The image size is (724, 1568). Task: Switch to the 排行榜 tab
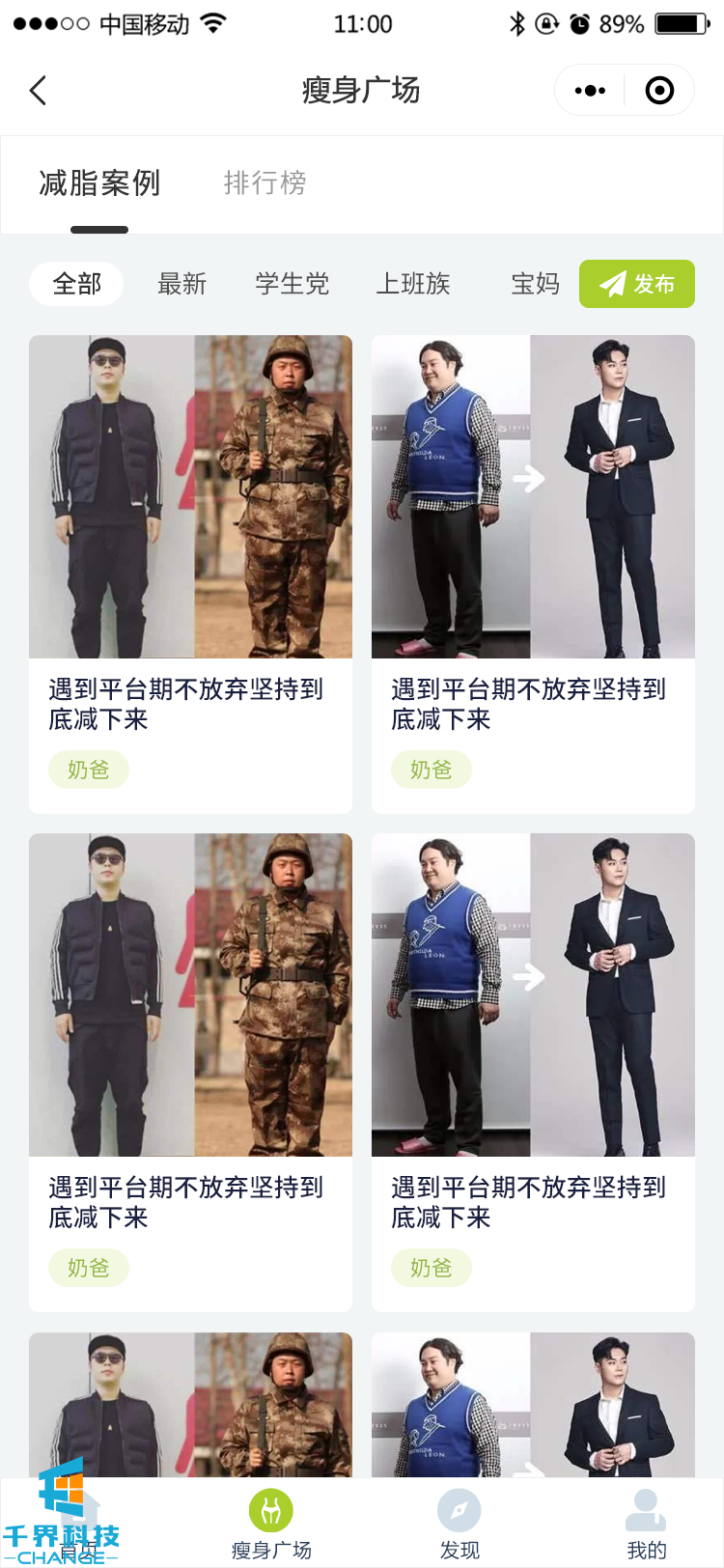[x=265, y=182]
